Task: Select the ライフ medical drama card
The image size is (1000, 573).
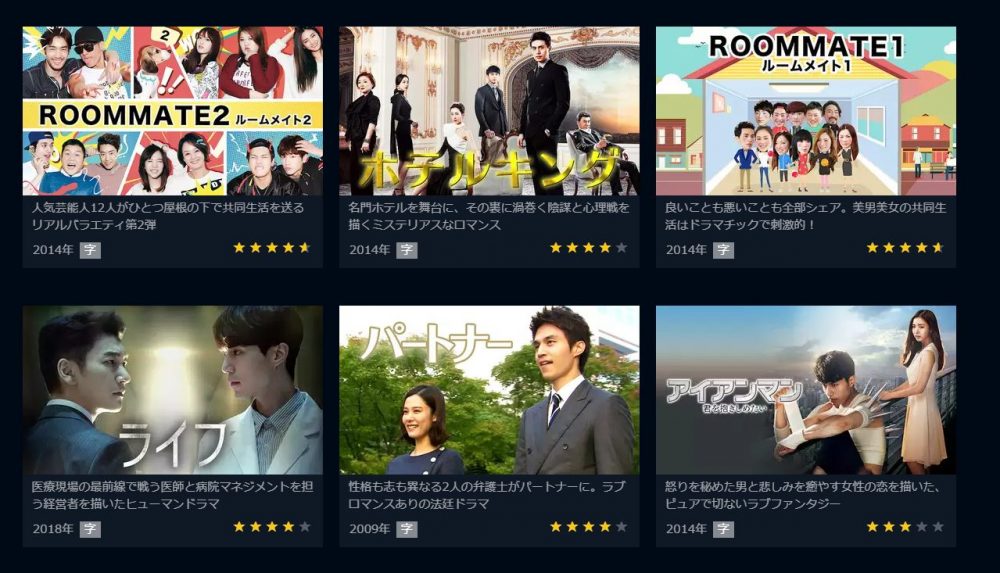Action: (x=172, y=390)
